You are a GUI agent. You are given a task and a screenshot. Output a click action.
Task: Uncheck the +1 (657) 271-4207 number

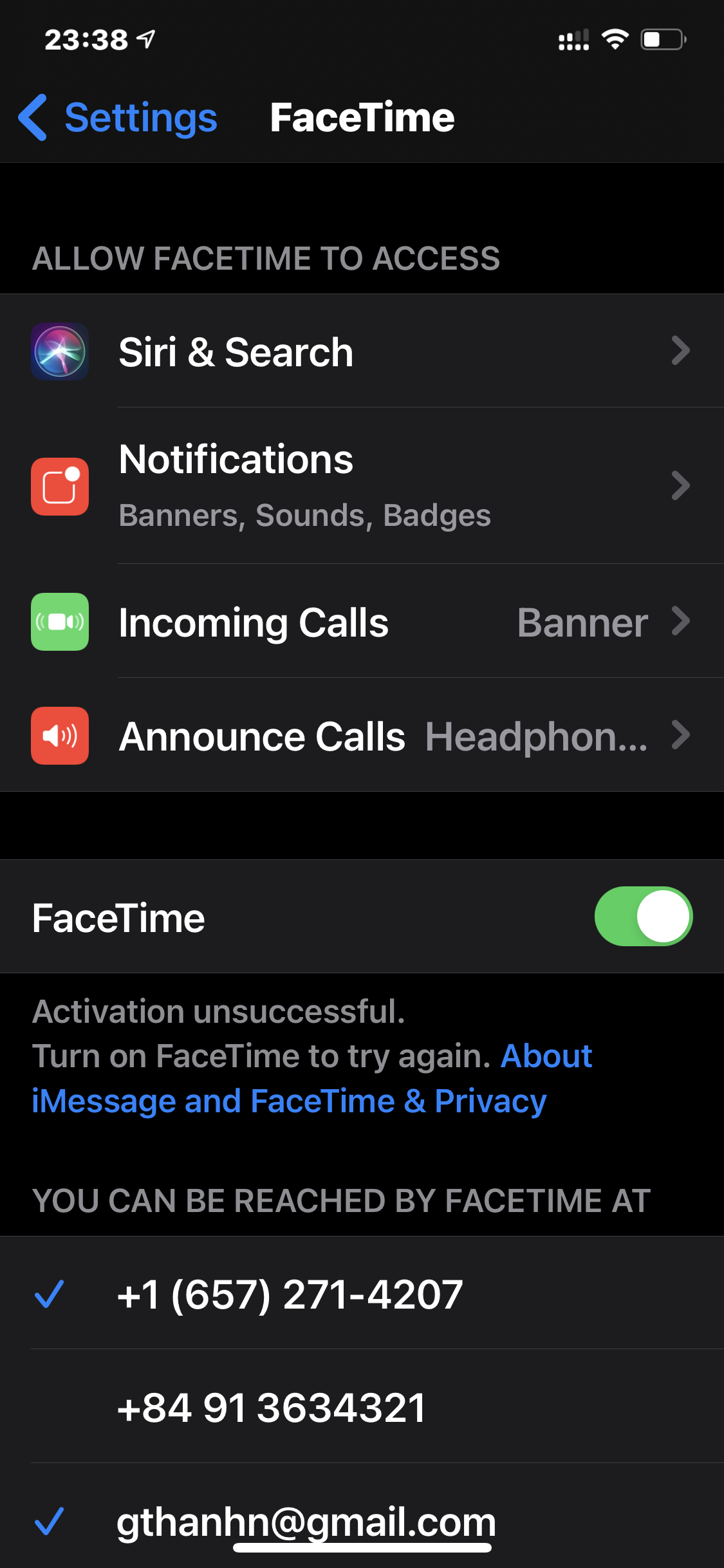click(x=362, y=1293)
